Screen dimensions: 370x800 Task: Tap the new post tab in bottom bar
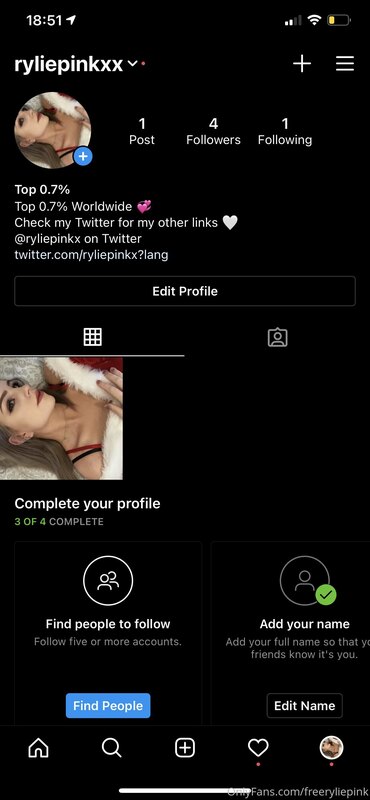(185, 748)
